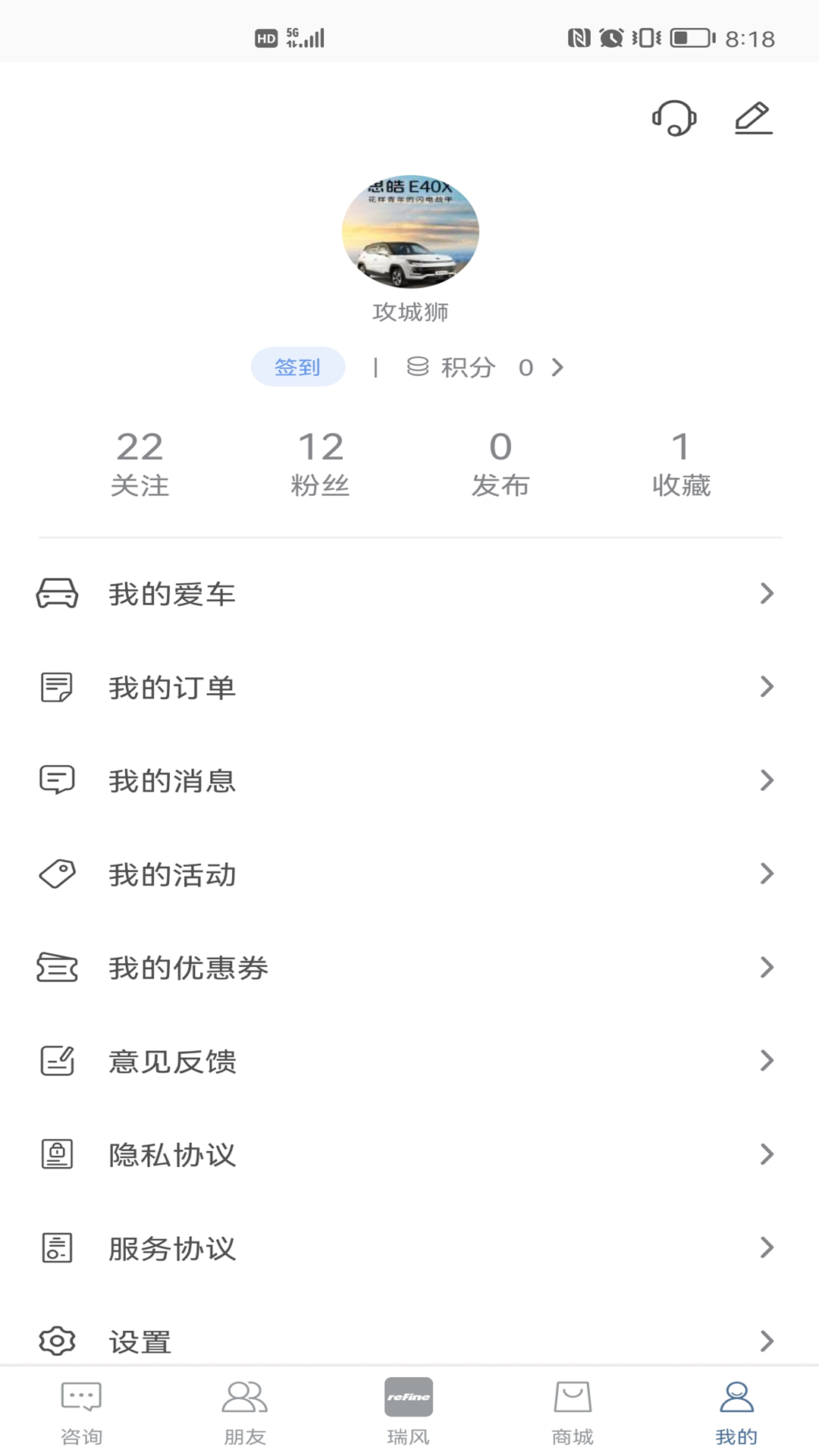Image resolution: width=819 pixels, height=1456 pixels.
Task: Select the 我的优惠券 coupon icon
Action: 57,968
